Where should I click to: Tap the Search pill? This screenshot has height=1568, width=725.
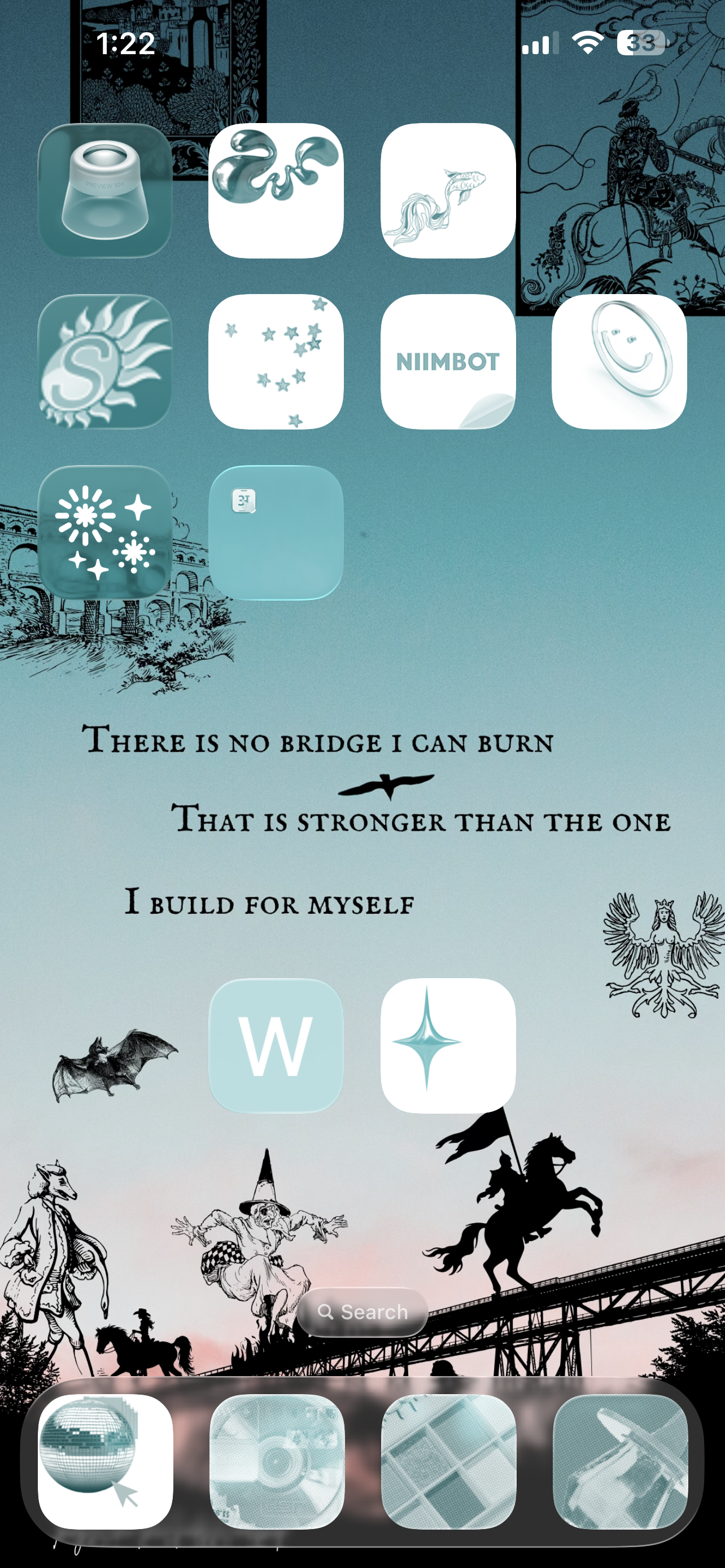point(363,1312)
